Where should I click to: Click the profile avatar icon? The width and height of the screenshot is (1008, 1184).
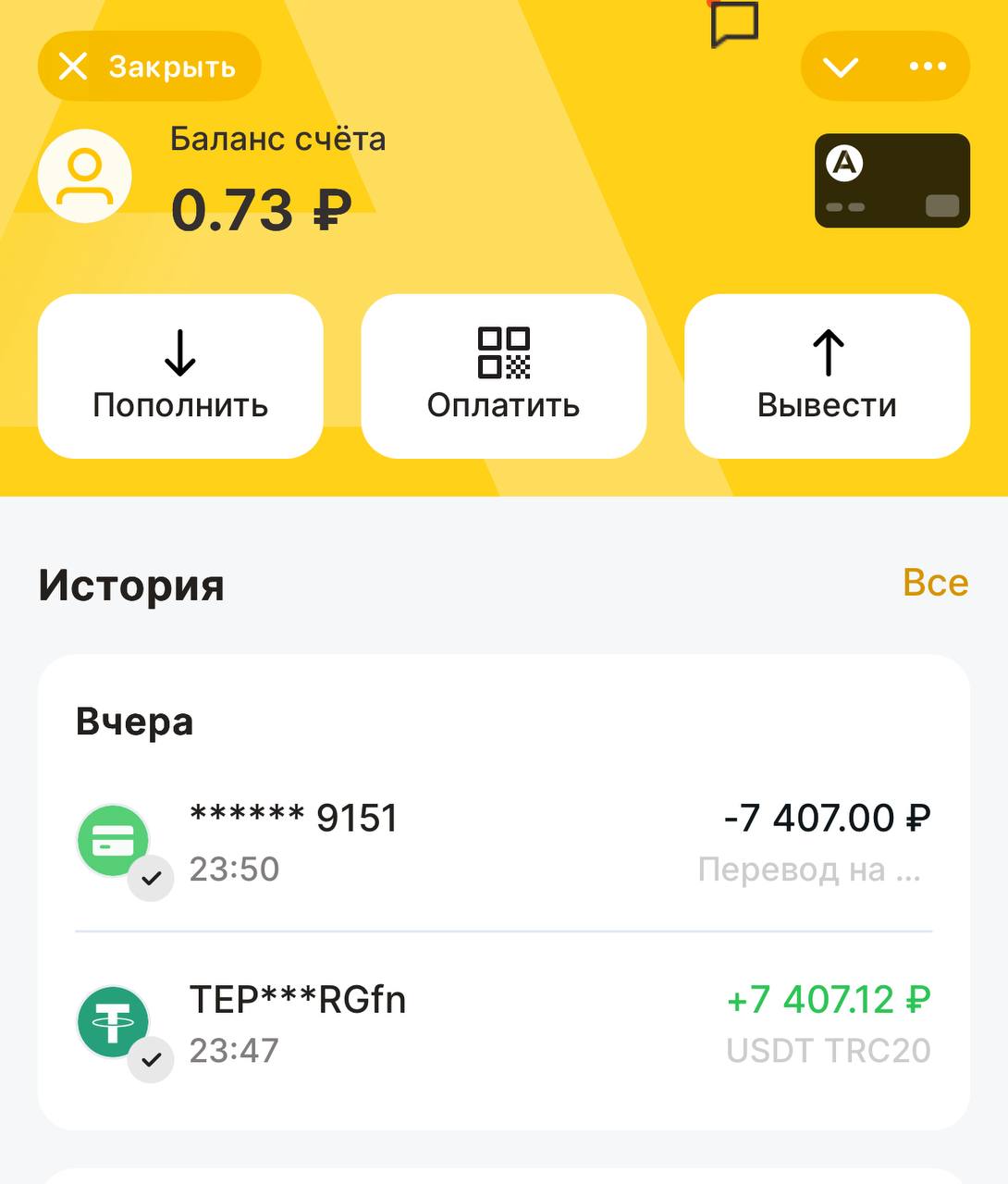[84, 176]
